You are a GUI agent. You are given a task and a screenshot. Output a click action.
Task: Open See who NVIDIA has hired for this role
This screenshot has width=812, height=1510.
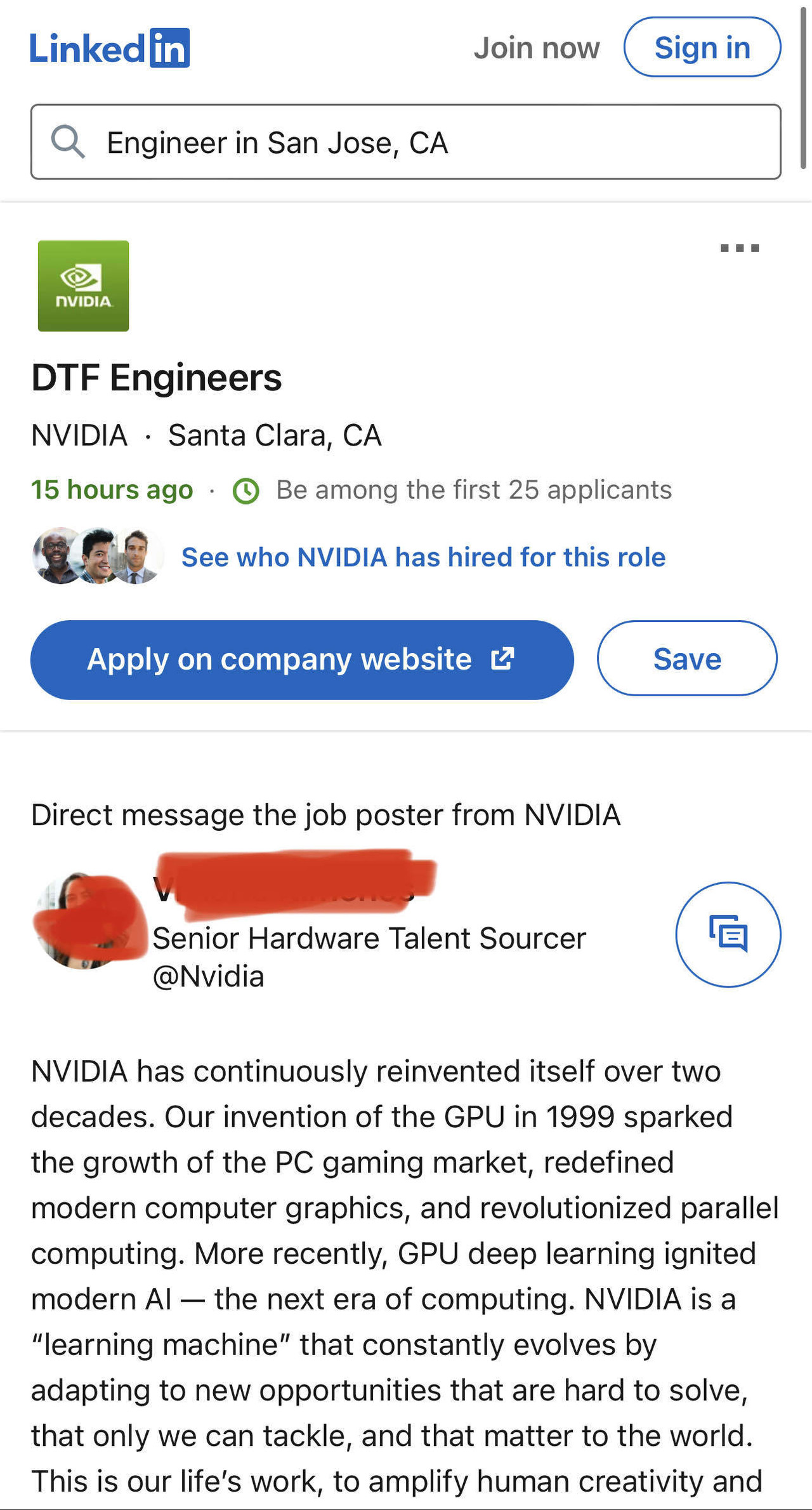[423, 557]
